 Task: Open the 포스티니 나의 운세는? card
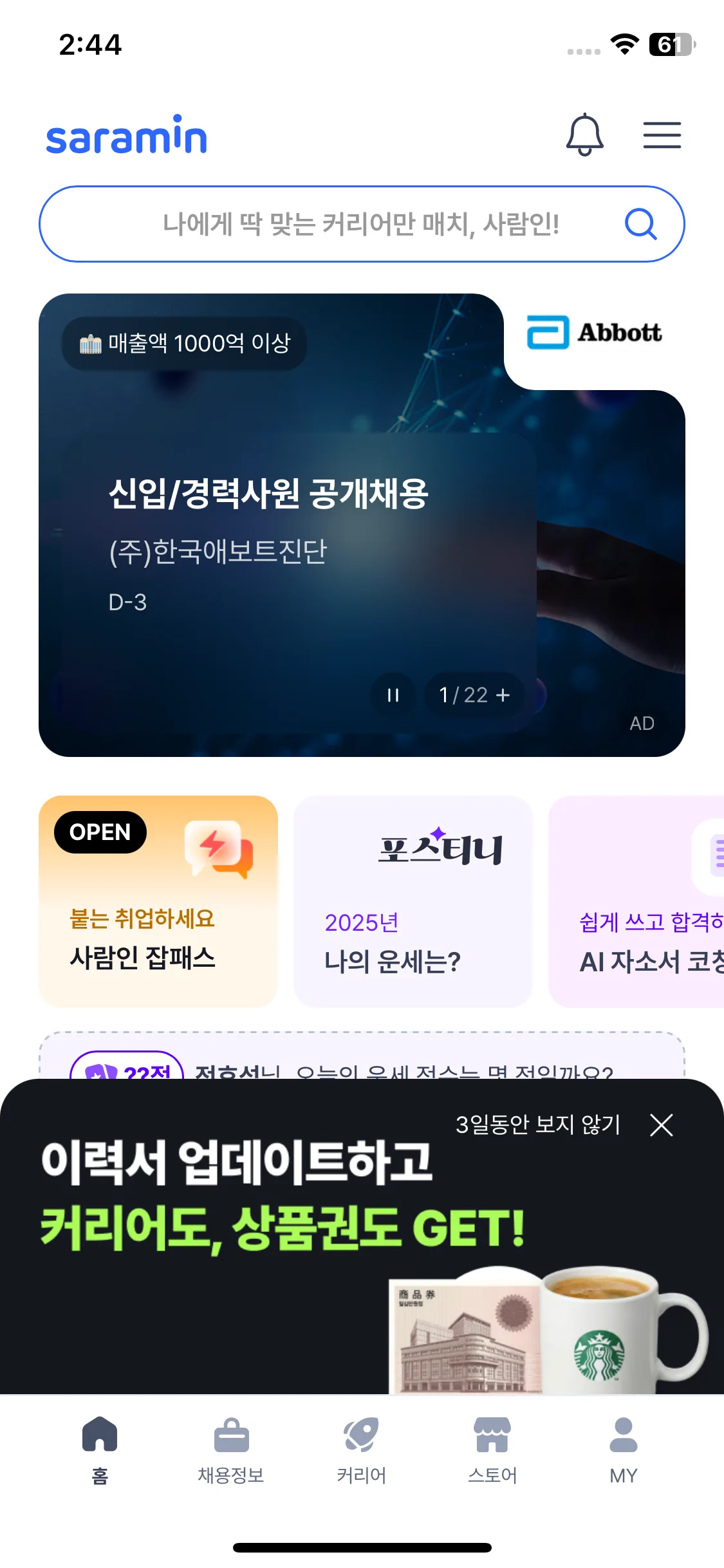(413, 901)
